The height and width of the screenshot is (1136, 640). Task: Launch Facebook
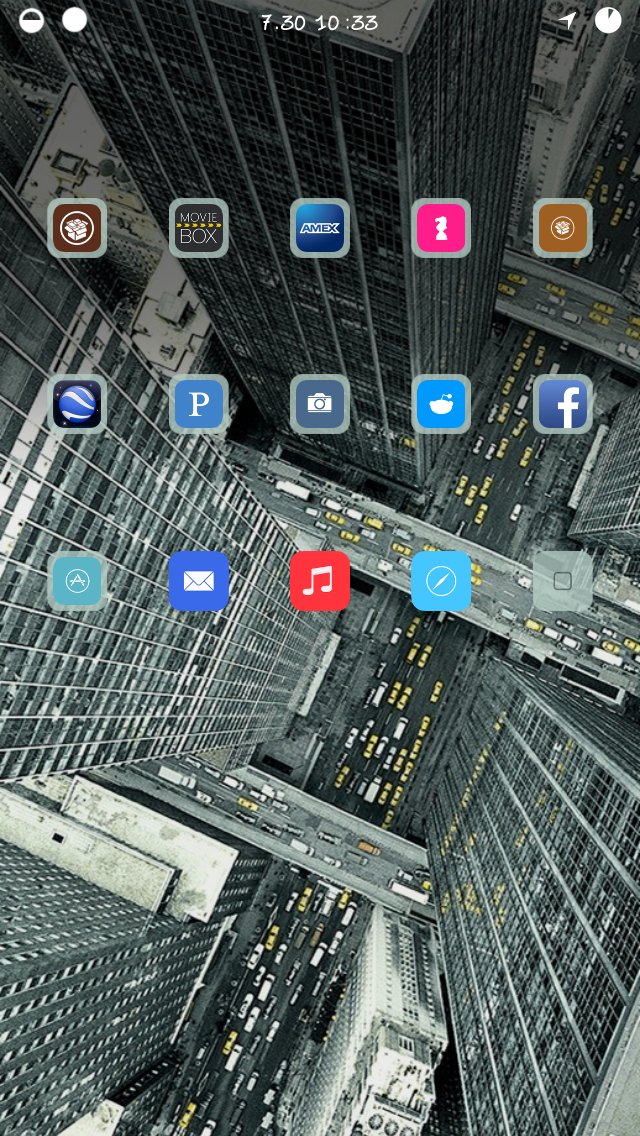pos(562,404)
